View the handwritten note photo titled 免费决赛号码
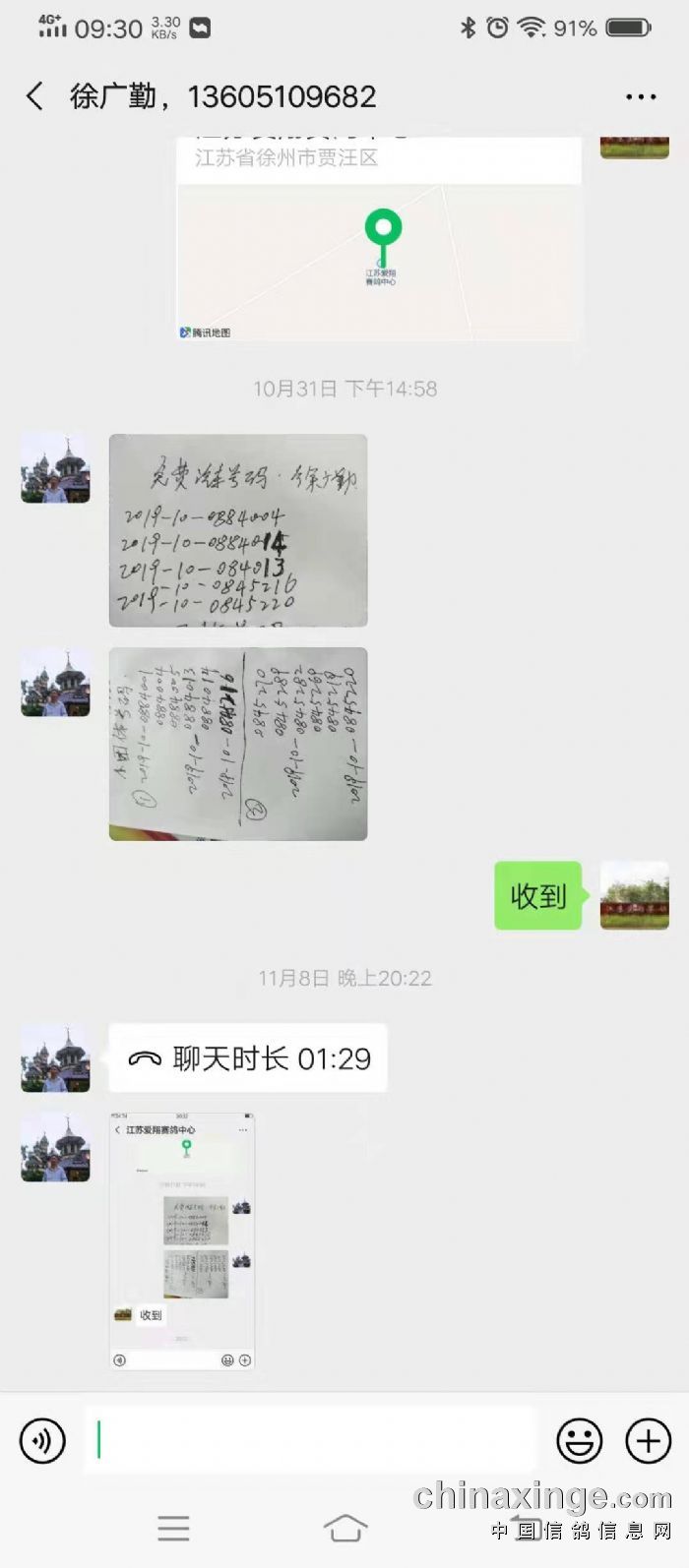The image size is (689, 1568). tap(238, 530)
